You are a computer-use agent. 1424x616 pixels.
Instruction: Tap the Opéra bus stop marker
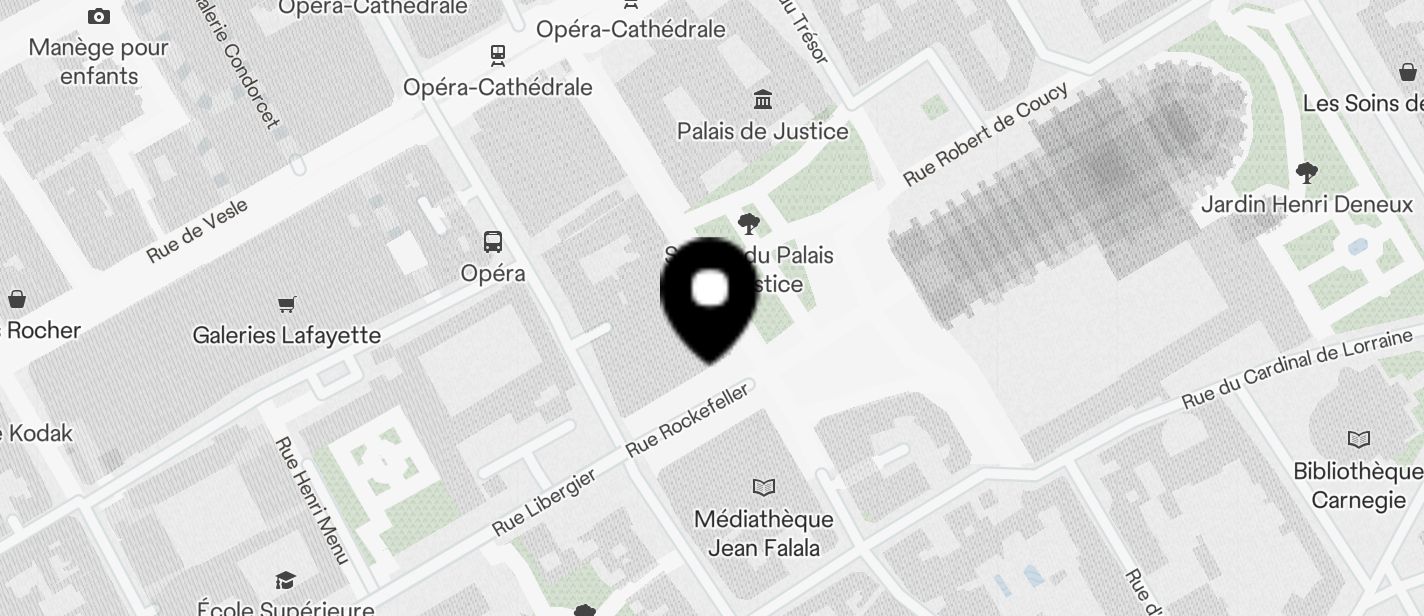tap(493, 242)
